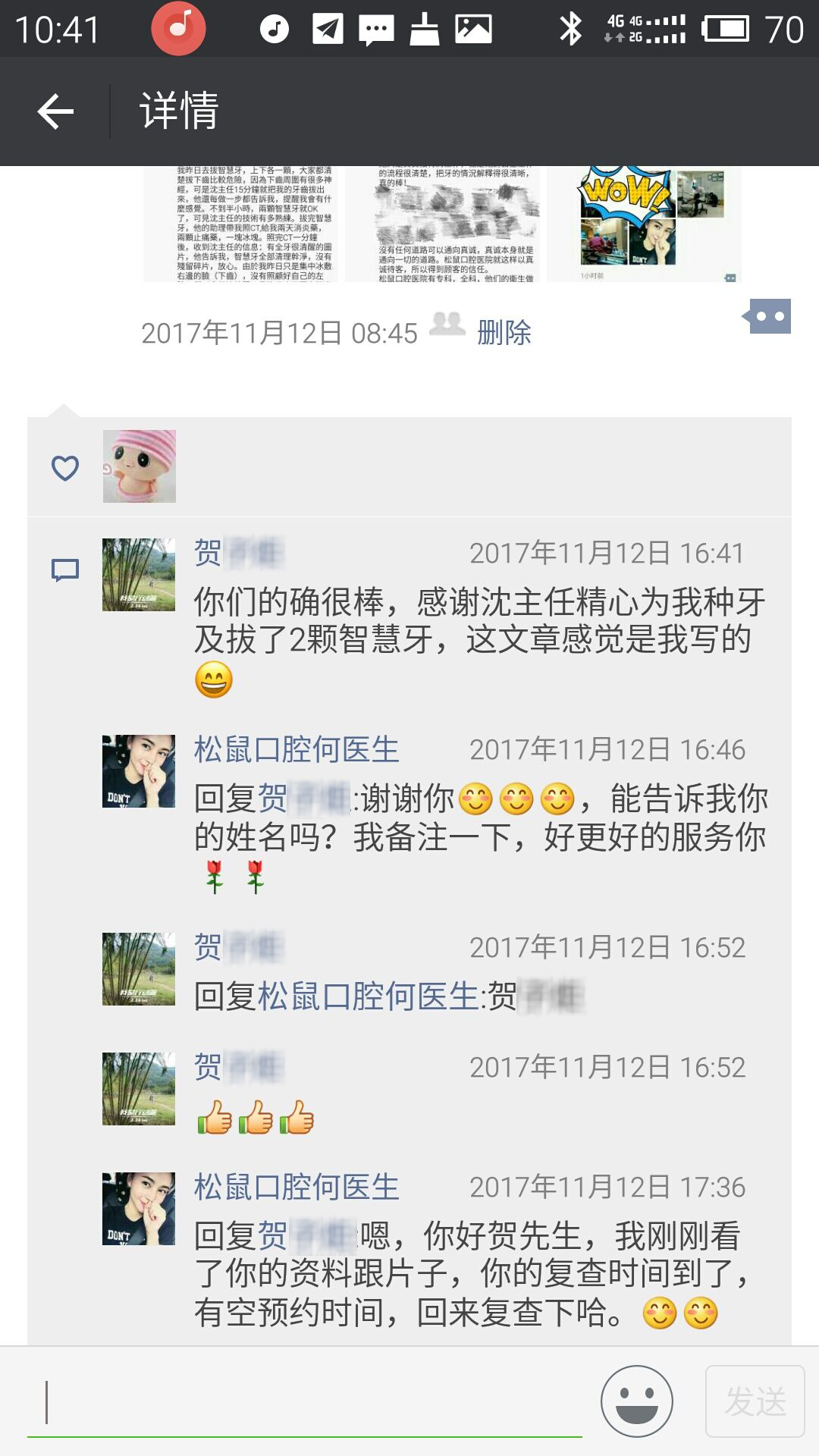
Task: Open the WOW collage photo
Action: click(644, 224)
